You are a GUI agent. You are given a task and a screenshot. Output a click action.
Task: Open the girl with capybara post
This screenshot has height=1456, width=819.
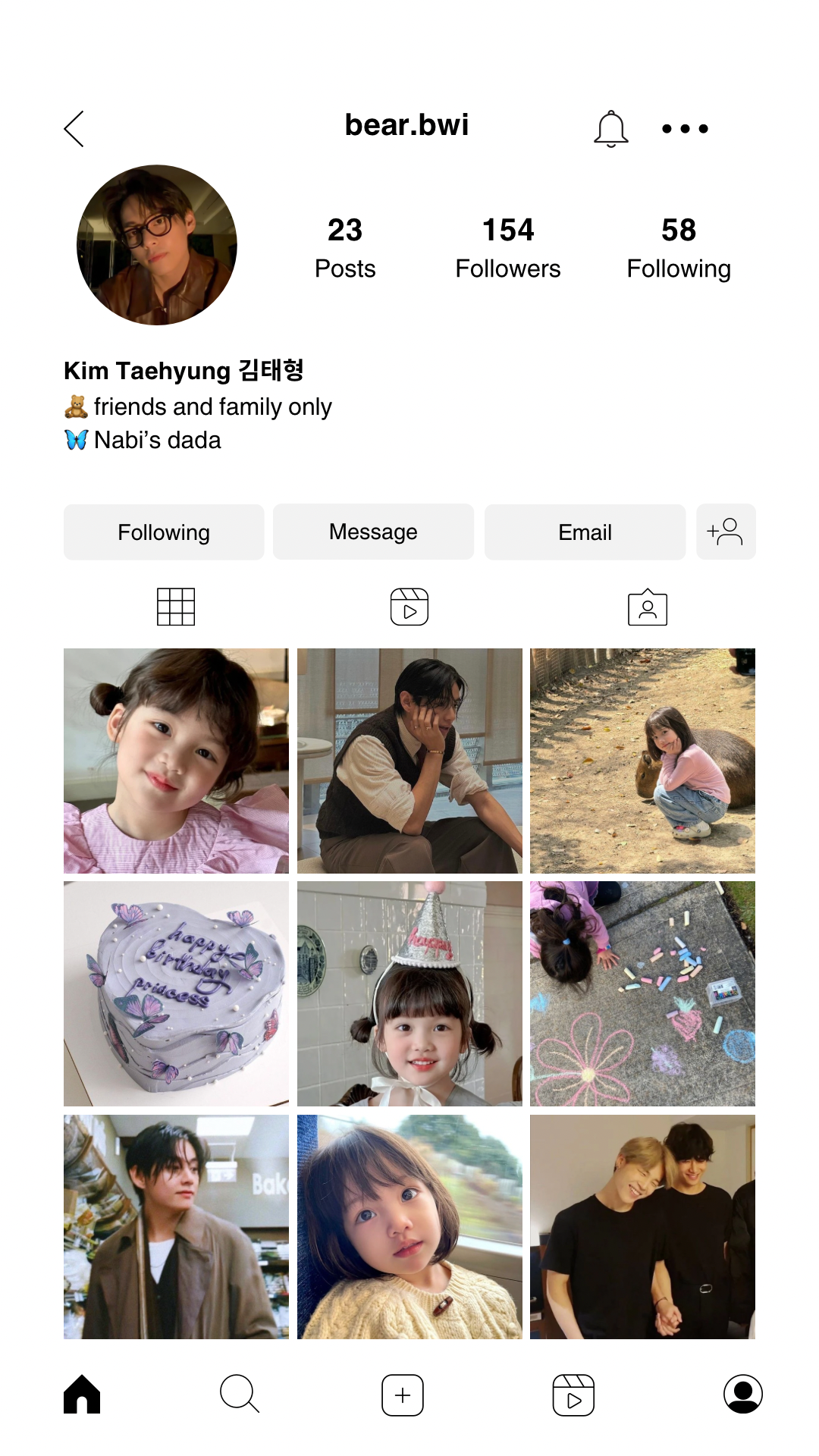642,761
